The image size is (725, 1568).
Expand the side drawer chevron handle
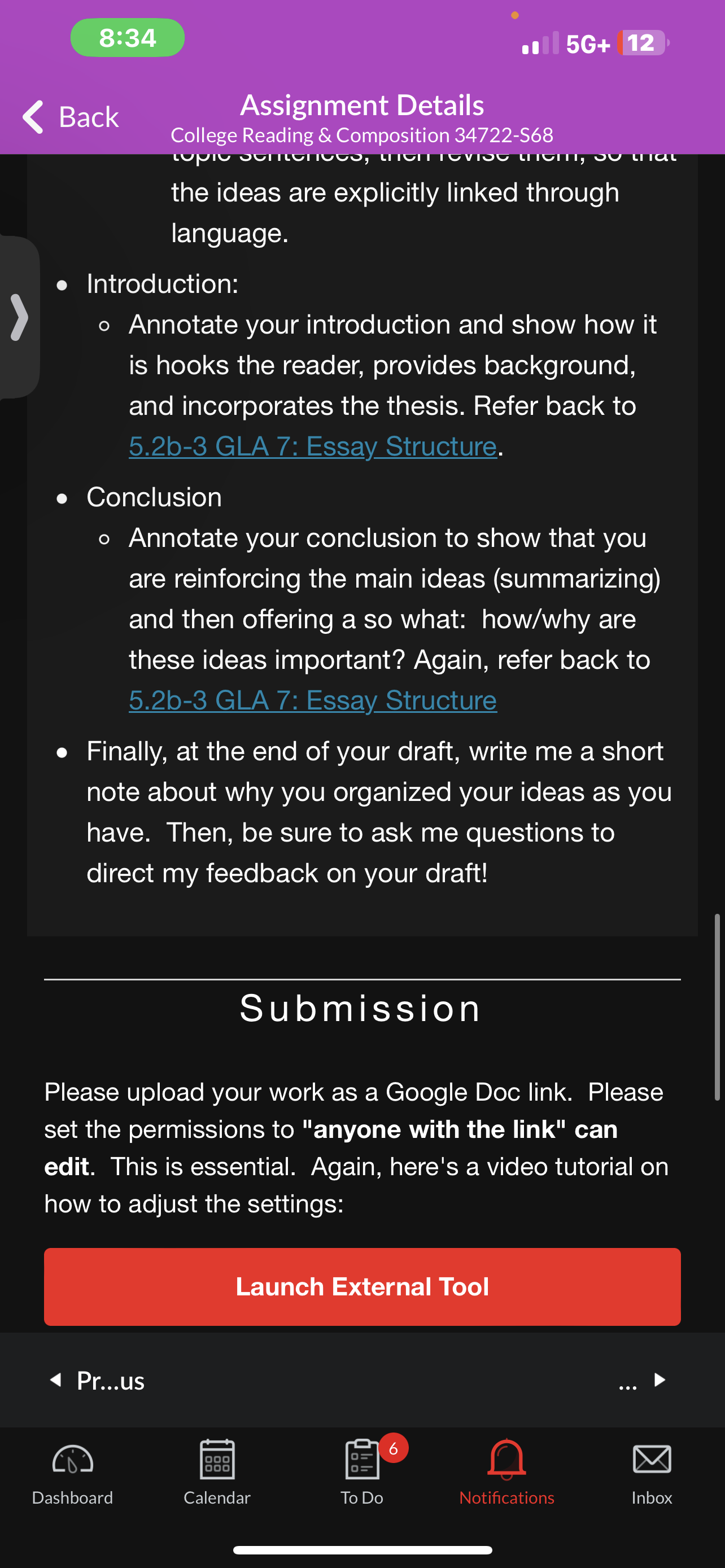[x=19, y=317]
